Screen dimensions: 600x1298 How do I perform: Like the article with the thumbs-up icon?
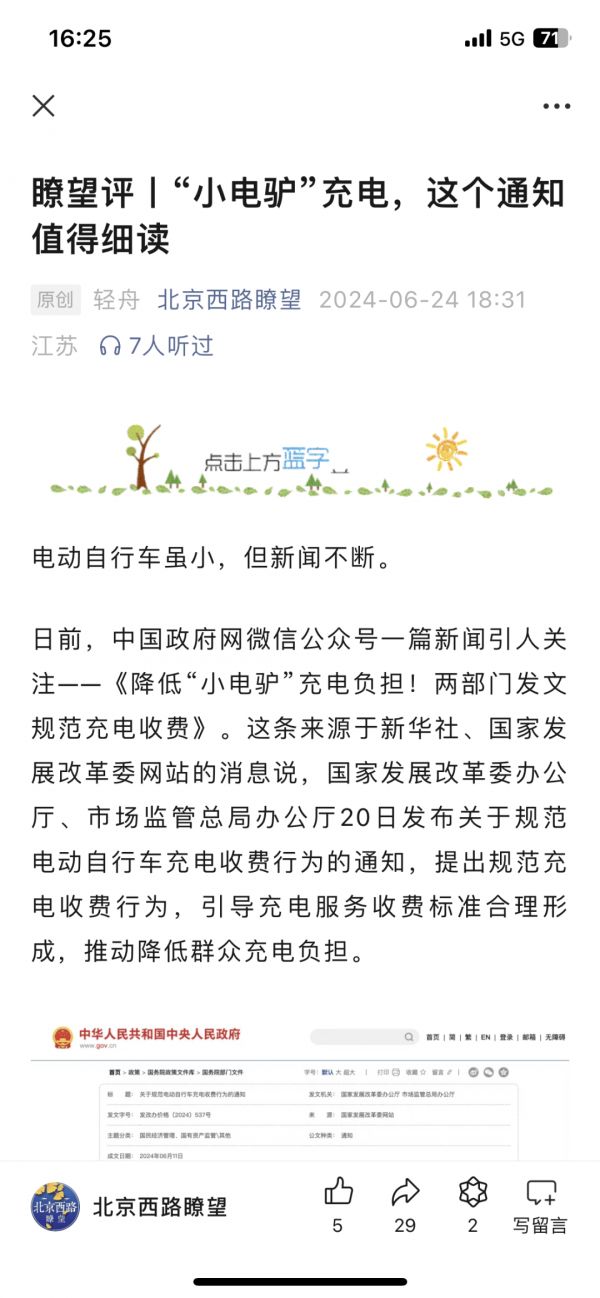(338, 1192)
